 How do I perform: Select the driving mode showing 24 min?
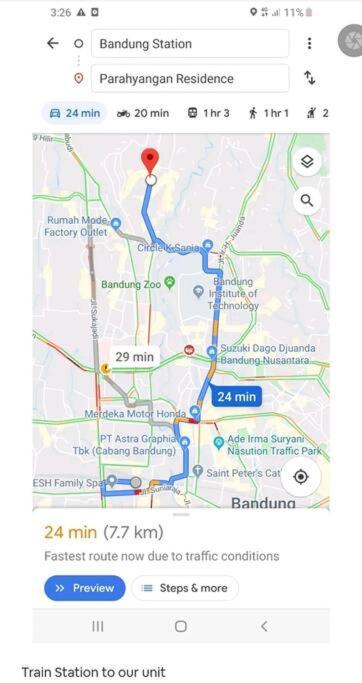tap(74, 113)
